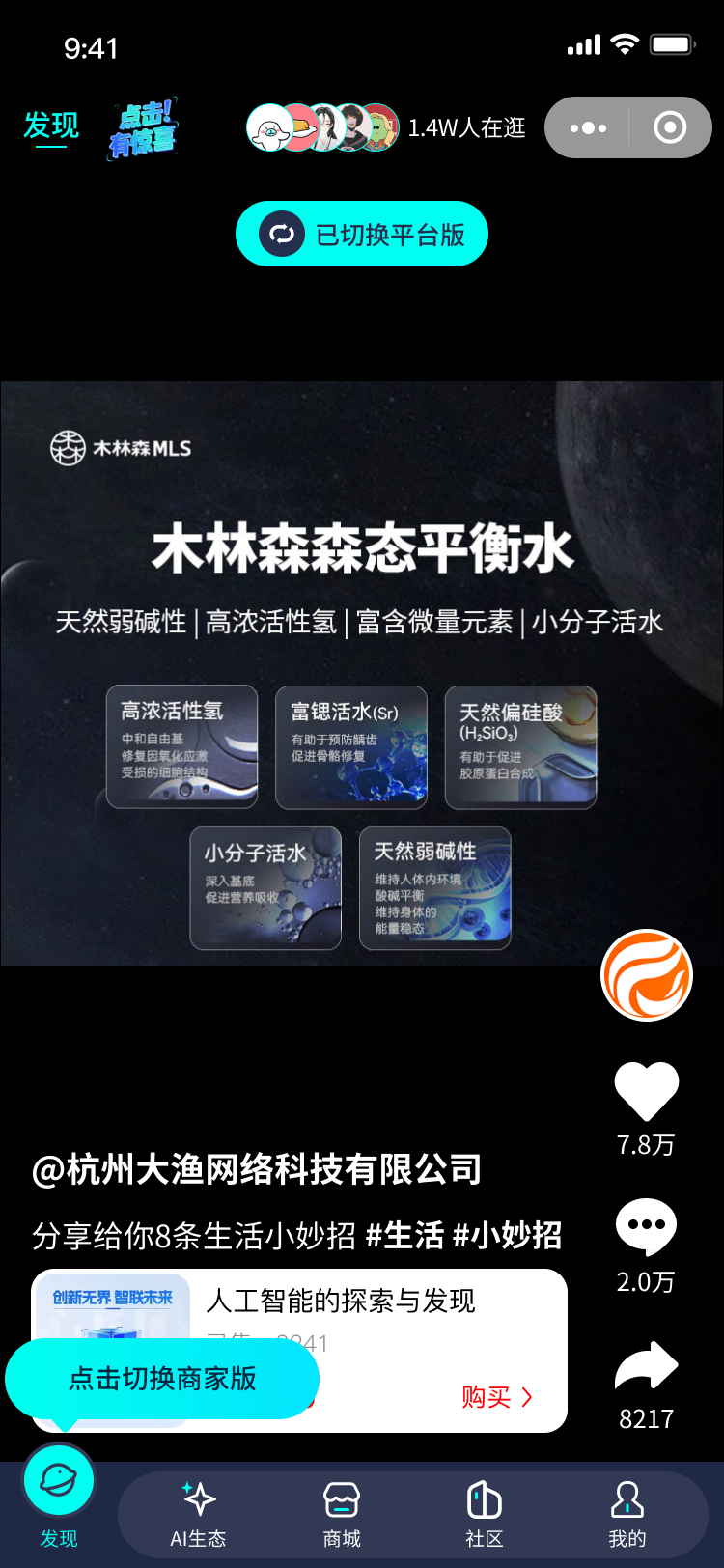Select the 发现 tab at the top
The height and width of the screenshot is (1568, 724).
(x=51, y=126)
